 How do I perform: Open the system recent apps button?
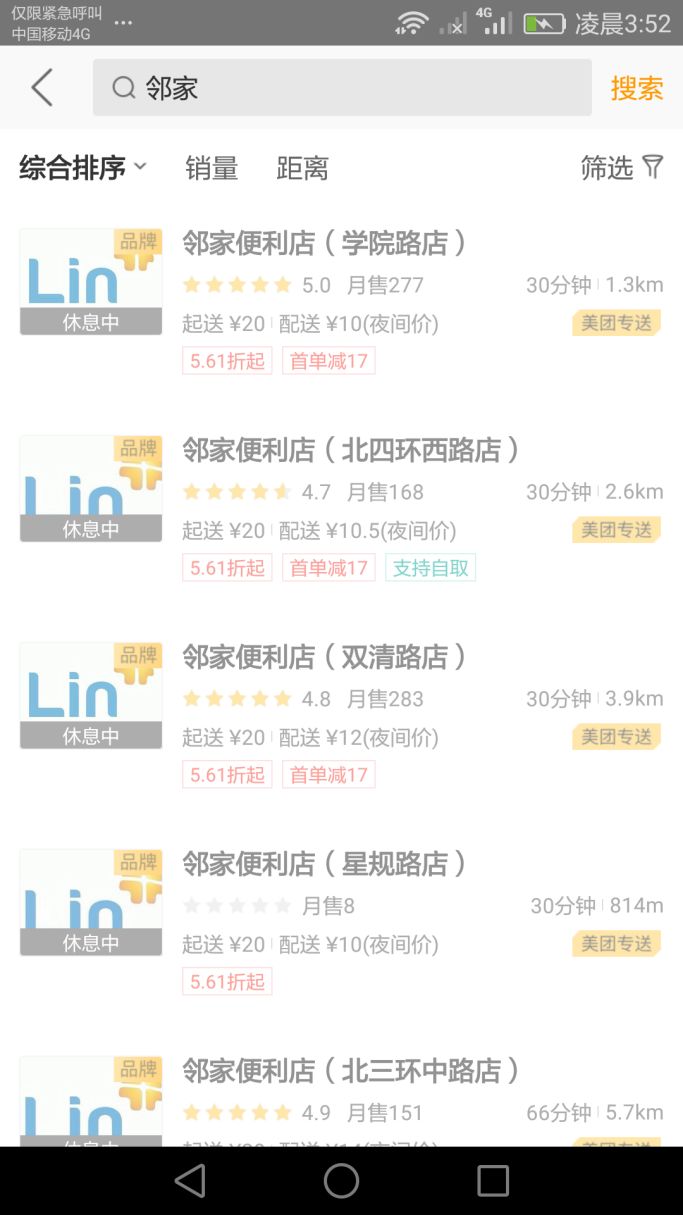[x=492, y=1181]
